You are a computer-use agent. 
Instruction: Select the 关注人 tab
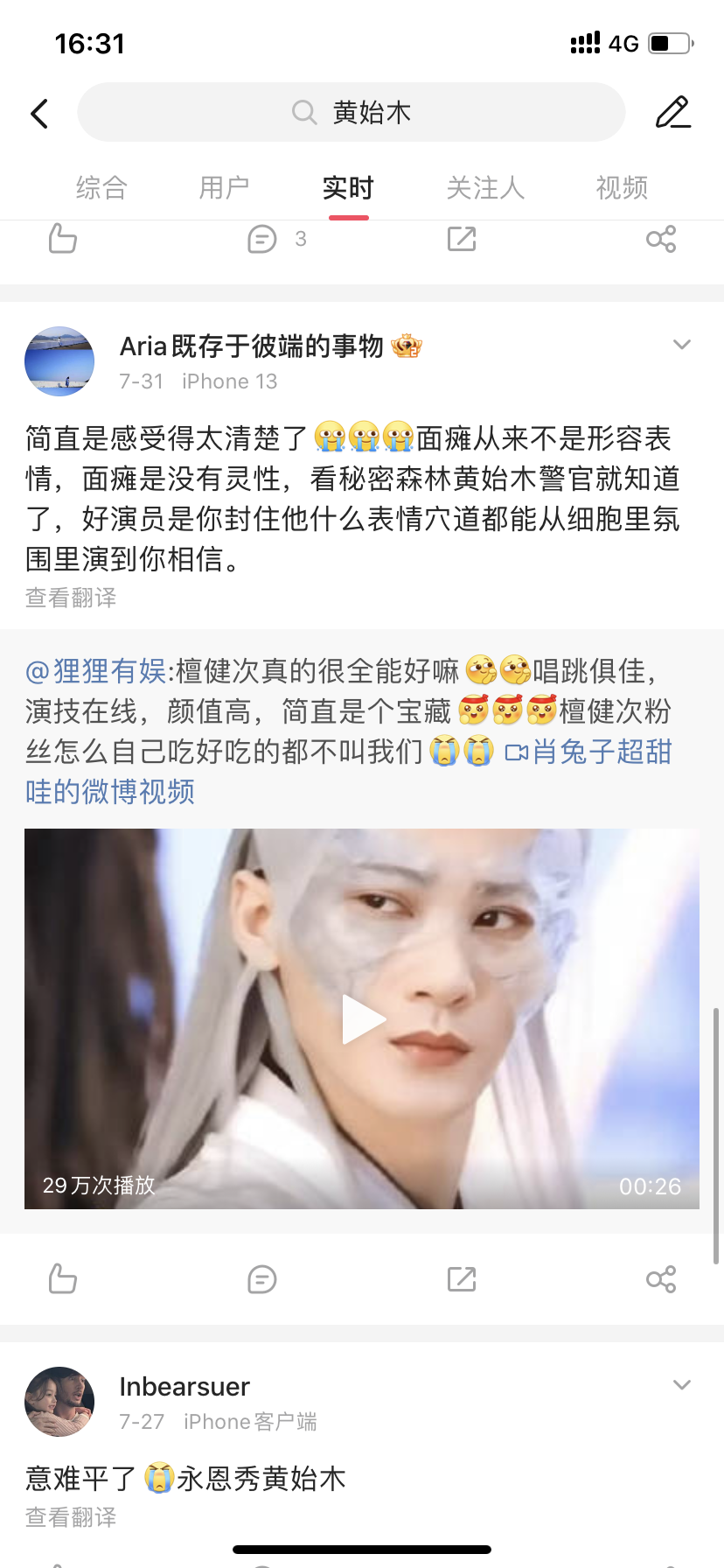coord(485,187)
